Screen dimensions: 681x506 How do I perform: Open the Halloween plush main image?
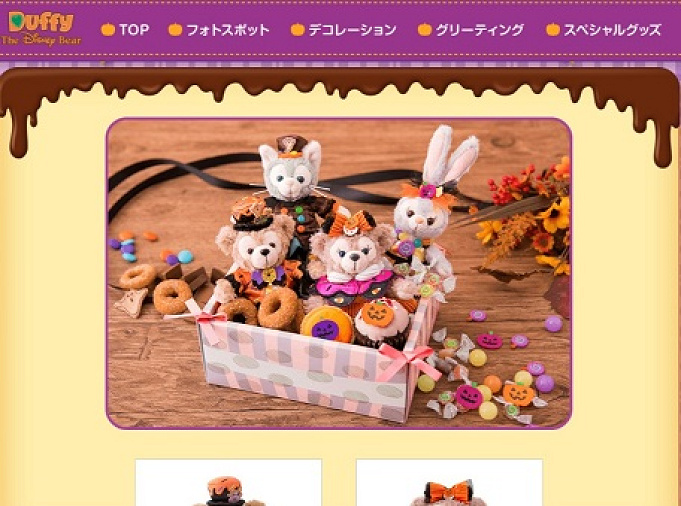[x=339, y=273]
